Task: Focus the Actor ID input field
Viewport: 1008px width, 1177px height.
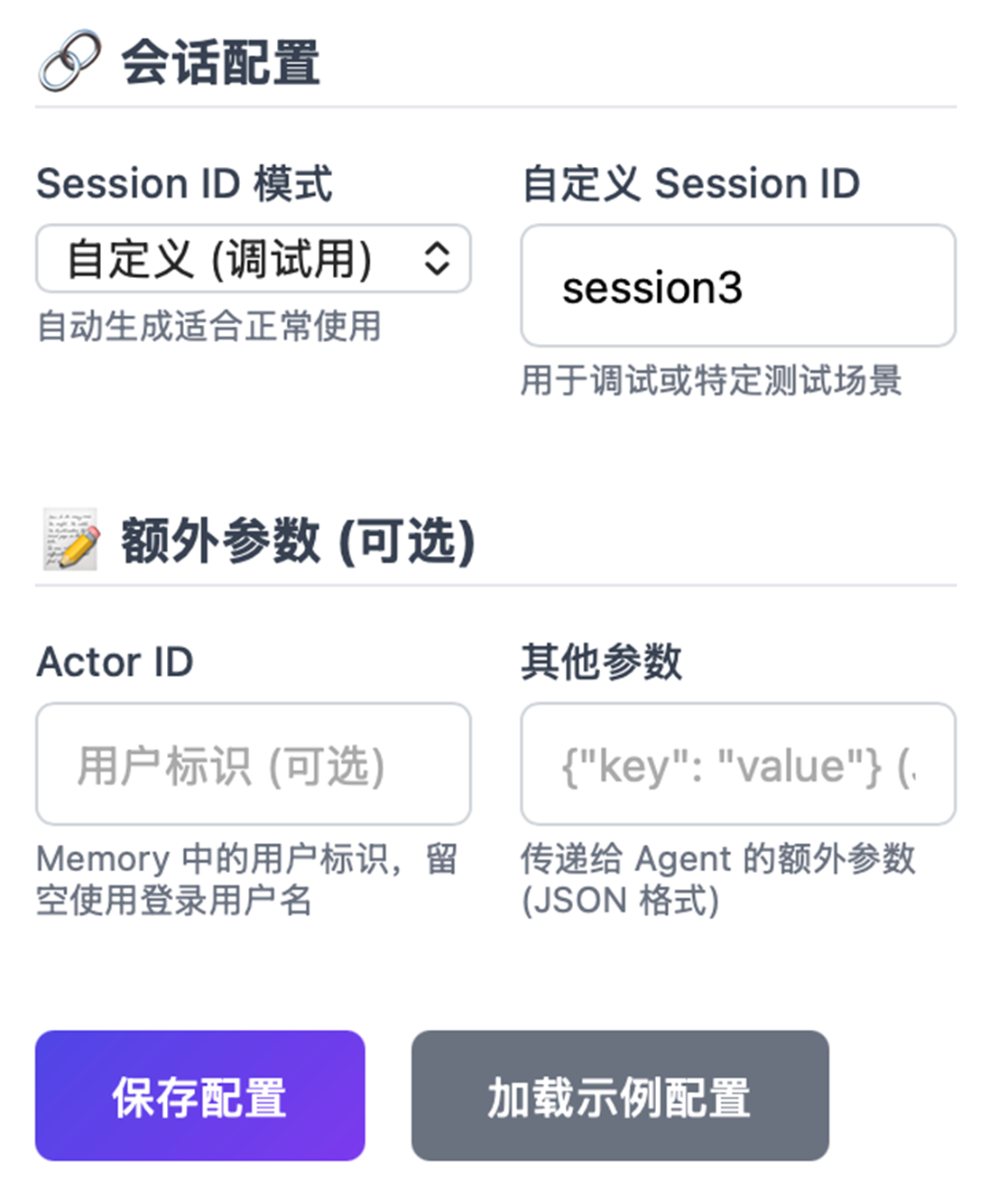Action: pyautogui.click(x=253, y=765)
